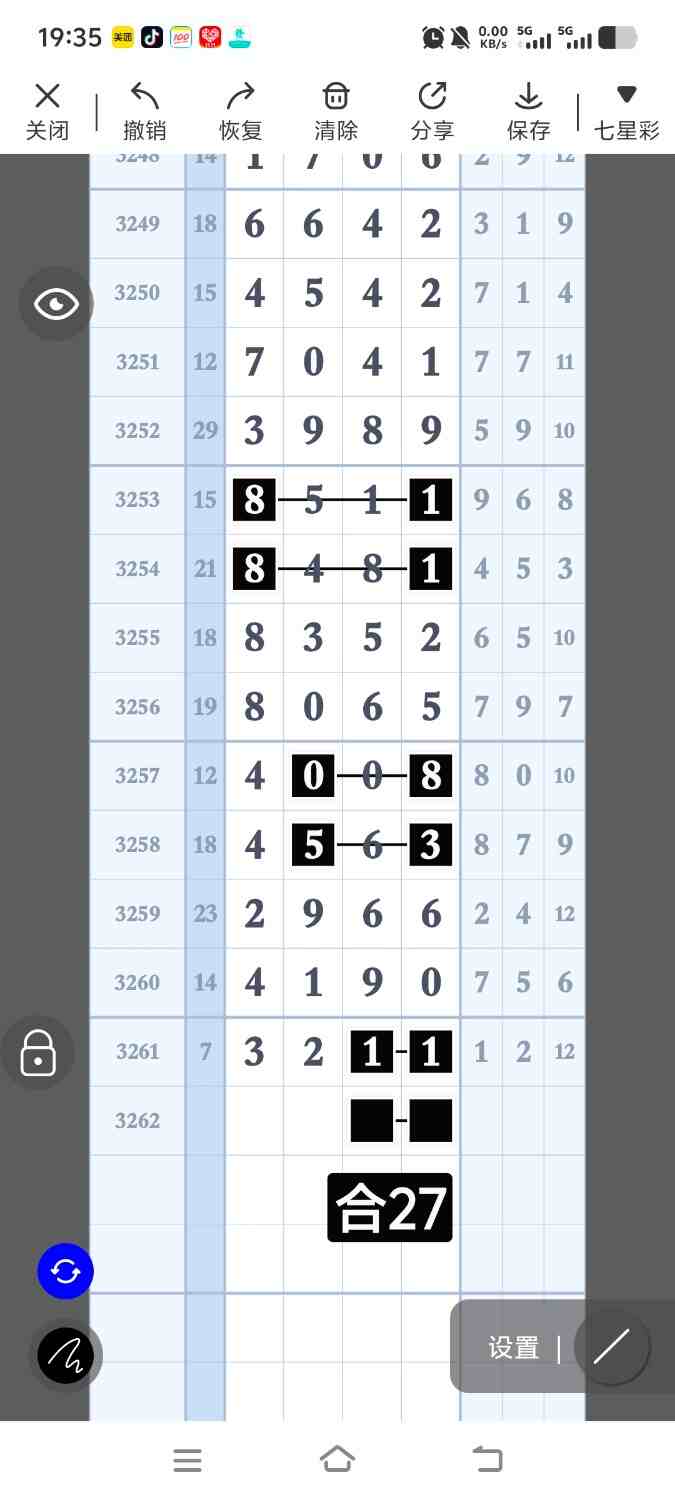Clear all markings with 清除
This screenshot has height=1500, width=675.
pyautogui.click(x=336, y=111)
